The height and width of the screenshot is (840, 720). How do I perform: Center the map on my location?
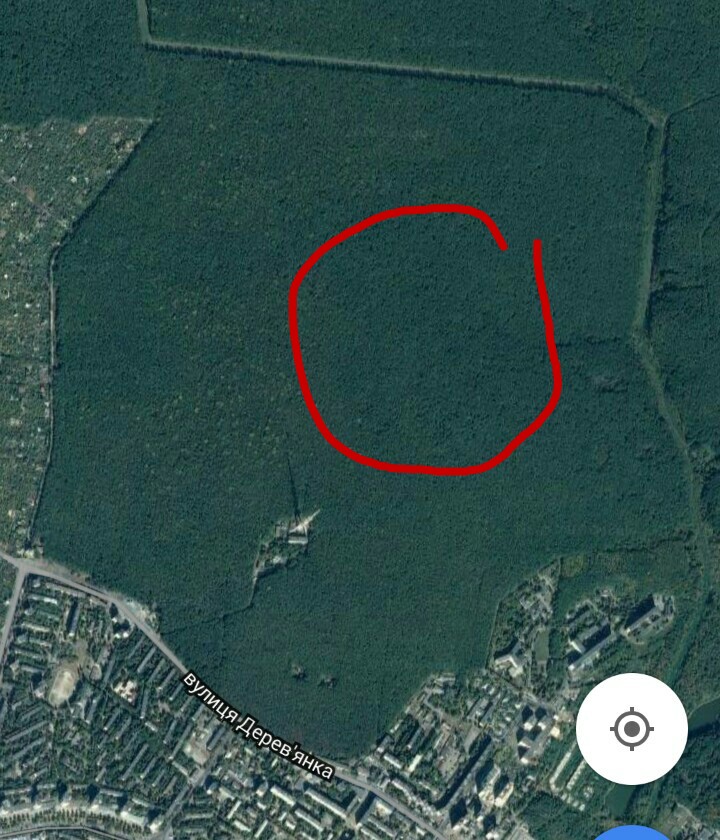coord(631,728)
